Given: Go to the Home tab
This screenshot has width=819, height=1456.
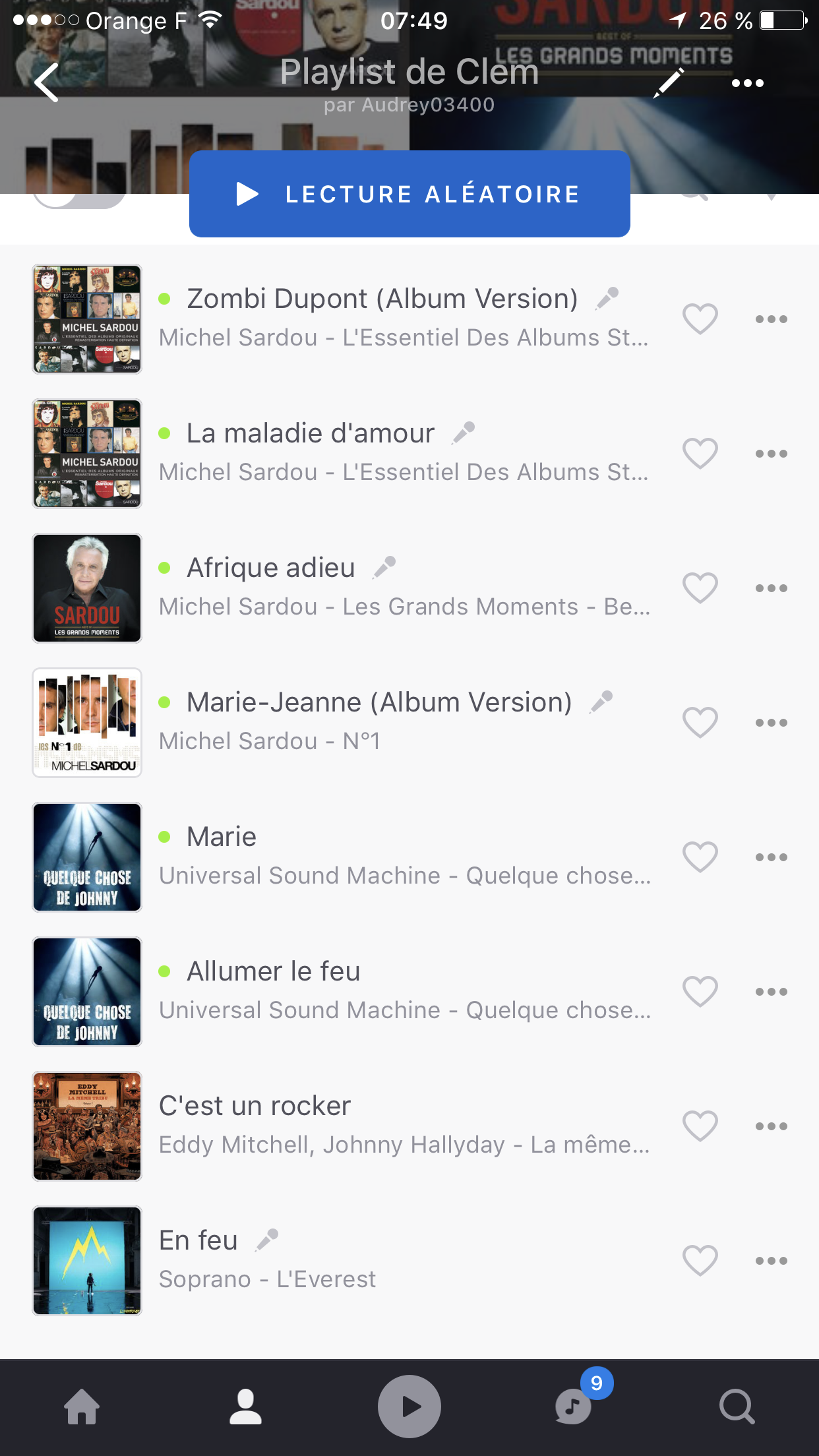Looking at the screenshot, I should (82, 1407).
